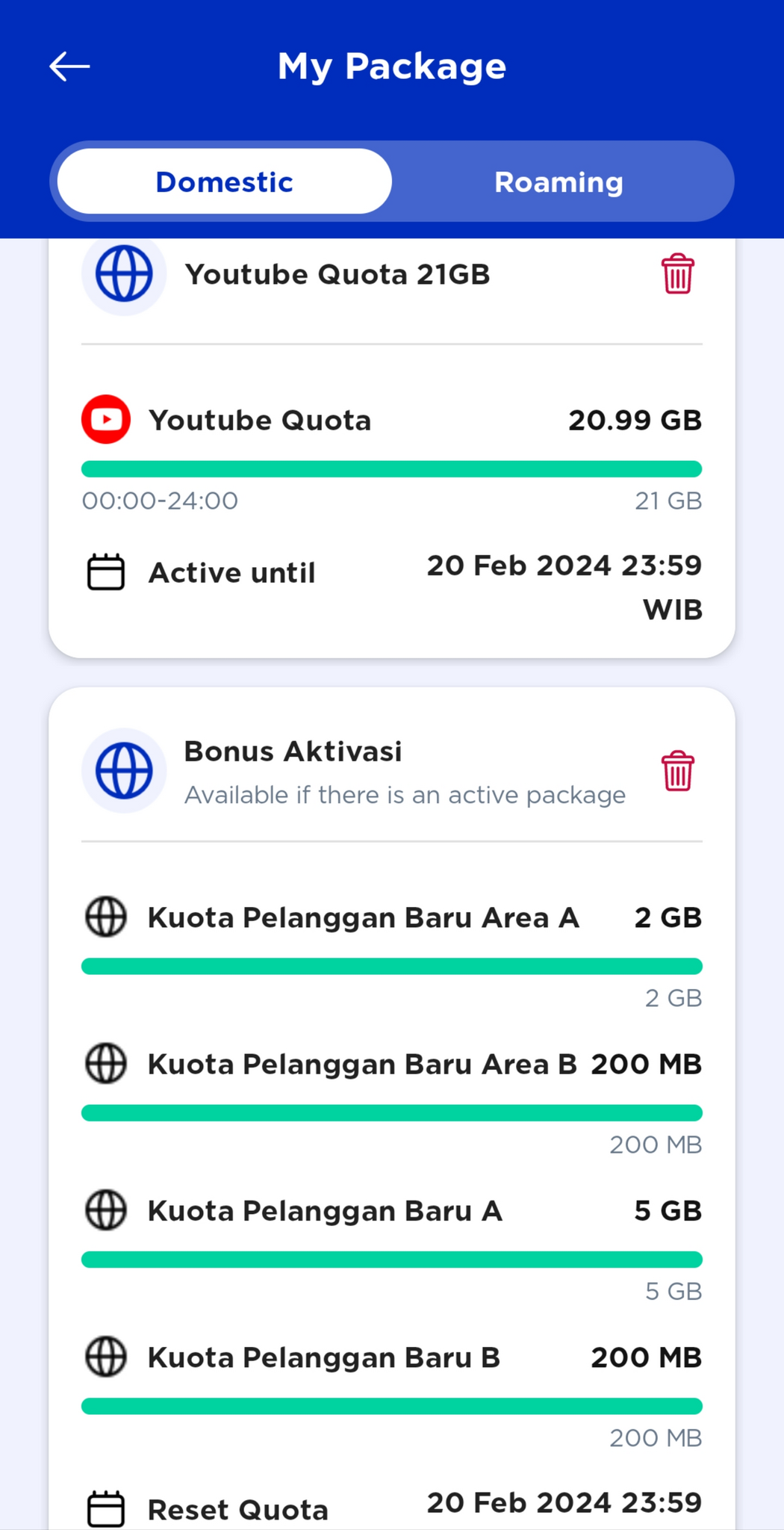Click the globe icon beside Bonus Aktivasi
Image resolution: width=784 pixels, height=1530 pixels.
(124, 770)
